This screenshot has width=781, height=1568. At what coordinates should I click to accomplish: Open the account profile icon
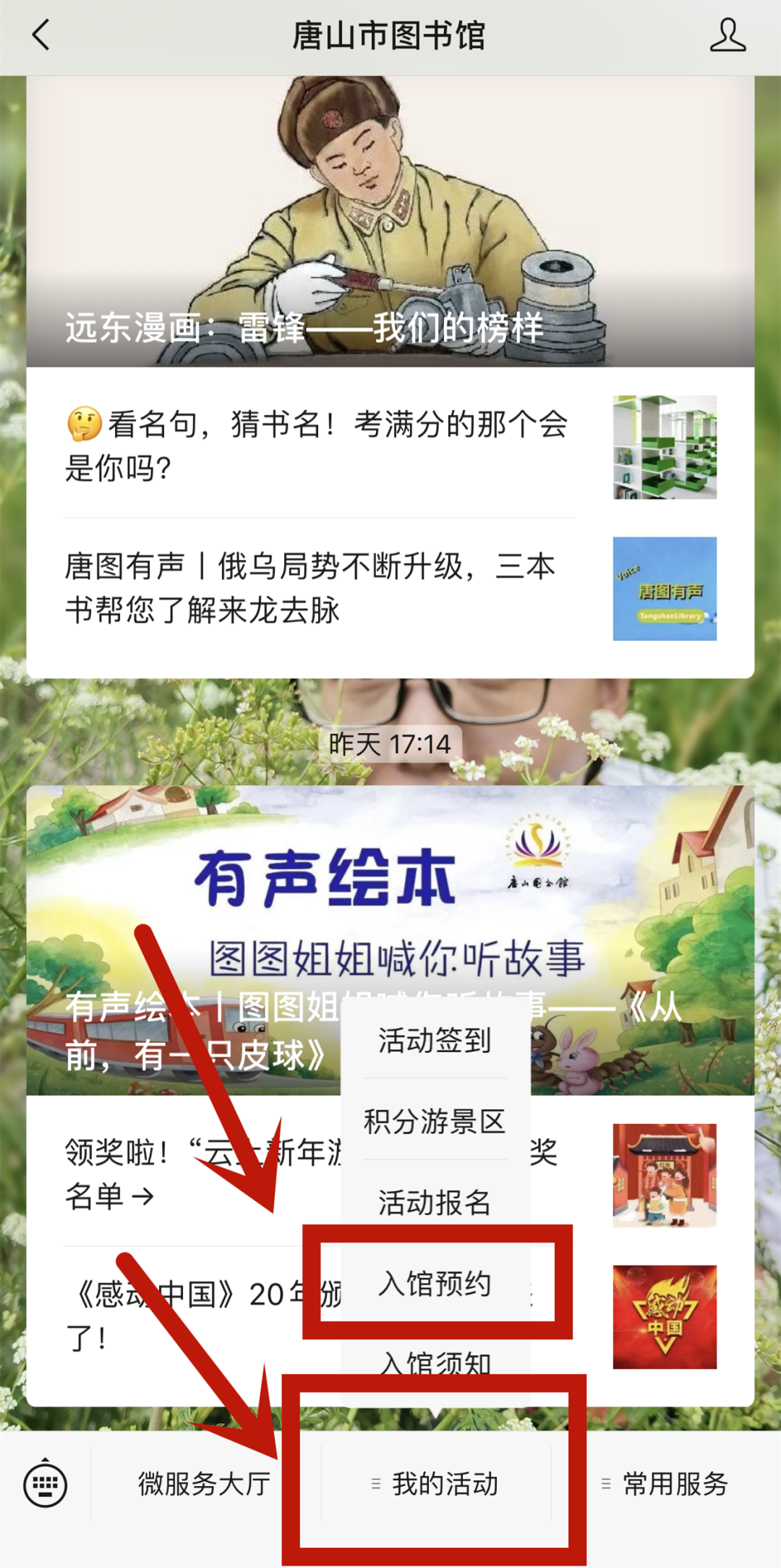(x=727, y=35)
